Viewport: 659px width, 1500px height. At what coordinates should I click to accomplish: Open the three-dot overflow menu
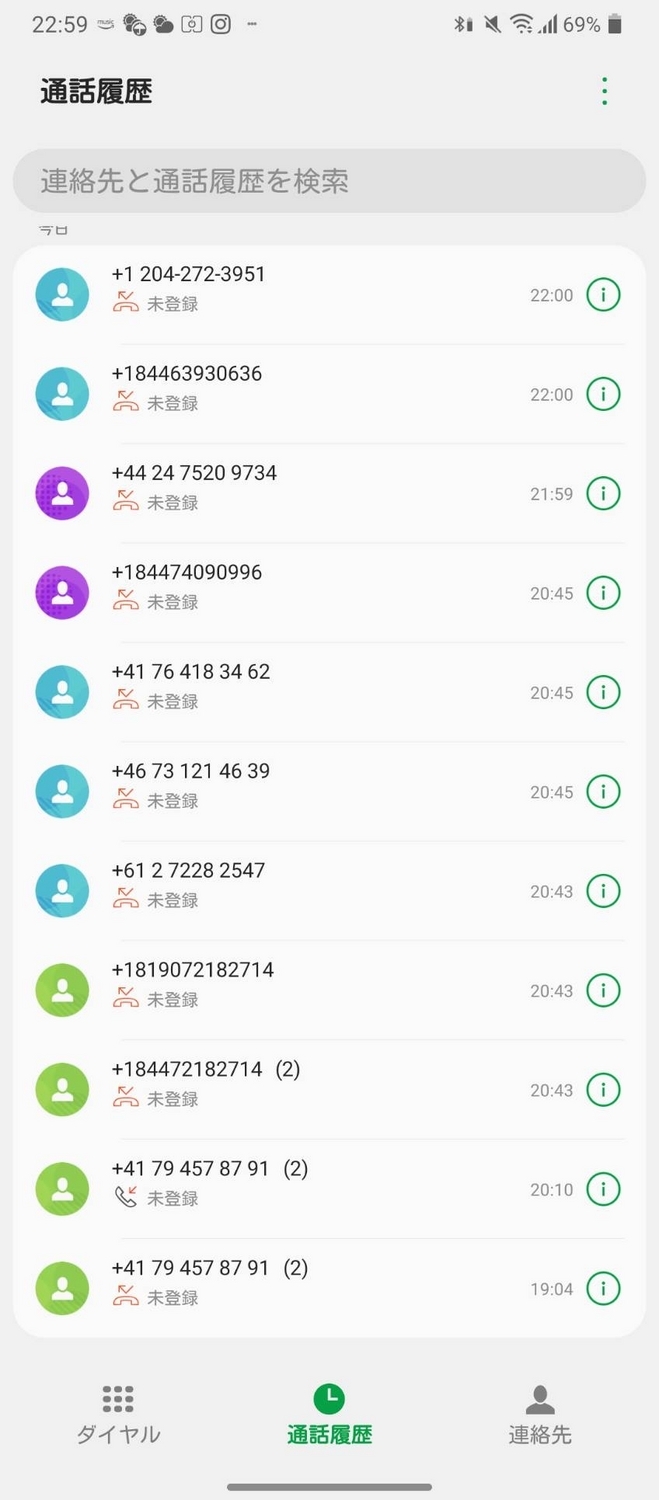[x=604, y=92]
